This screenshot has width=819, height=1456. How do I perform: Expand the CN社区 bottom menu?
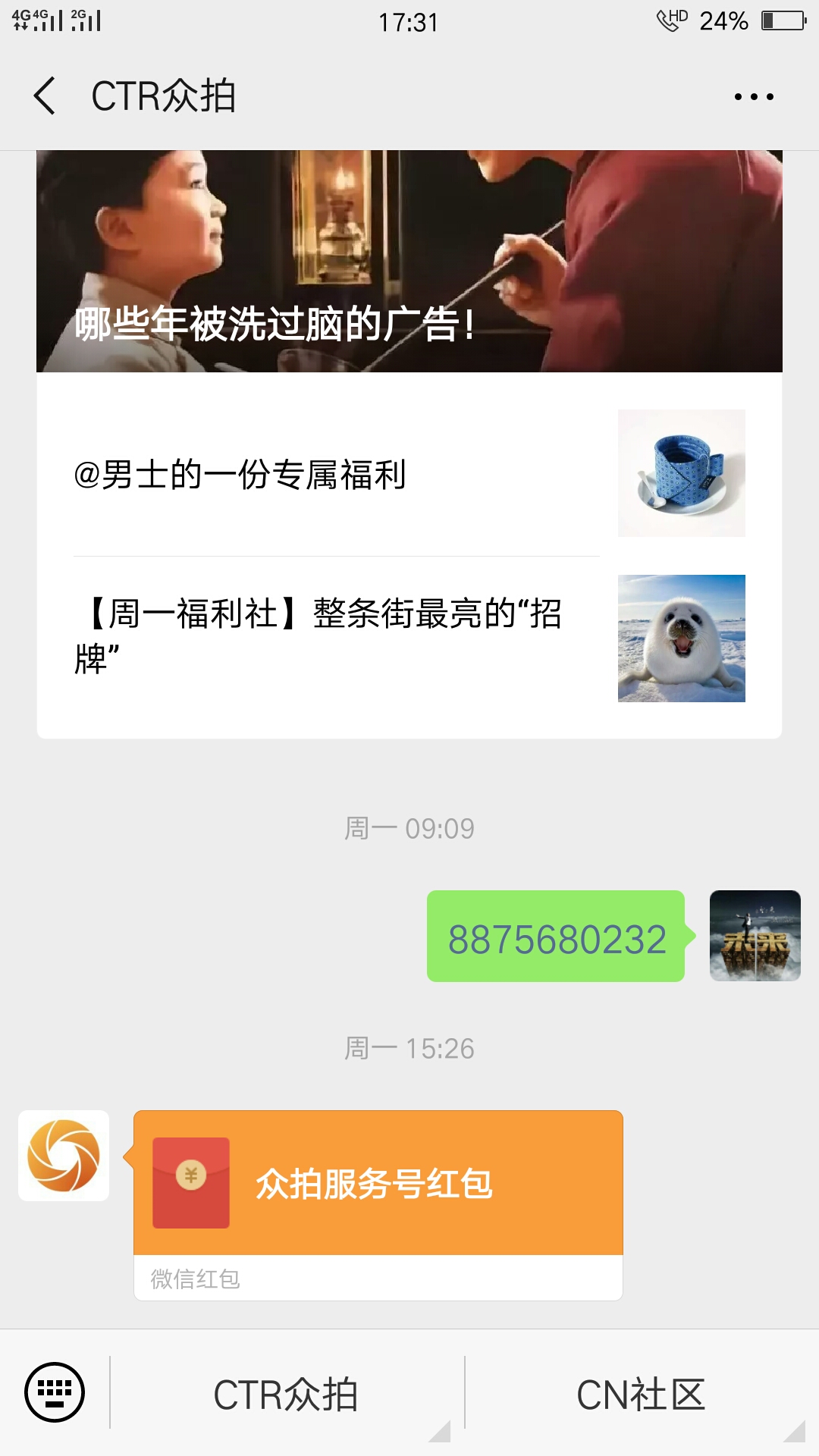coord(641,1394)
